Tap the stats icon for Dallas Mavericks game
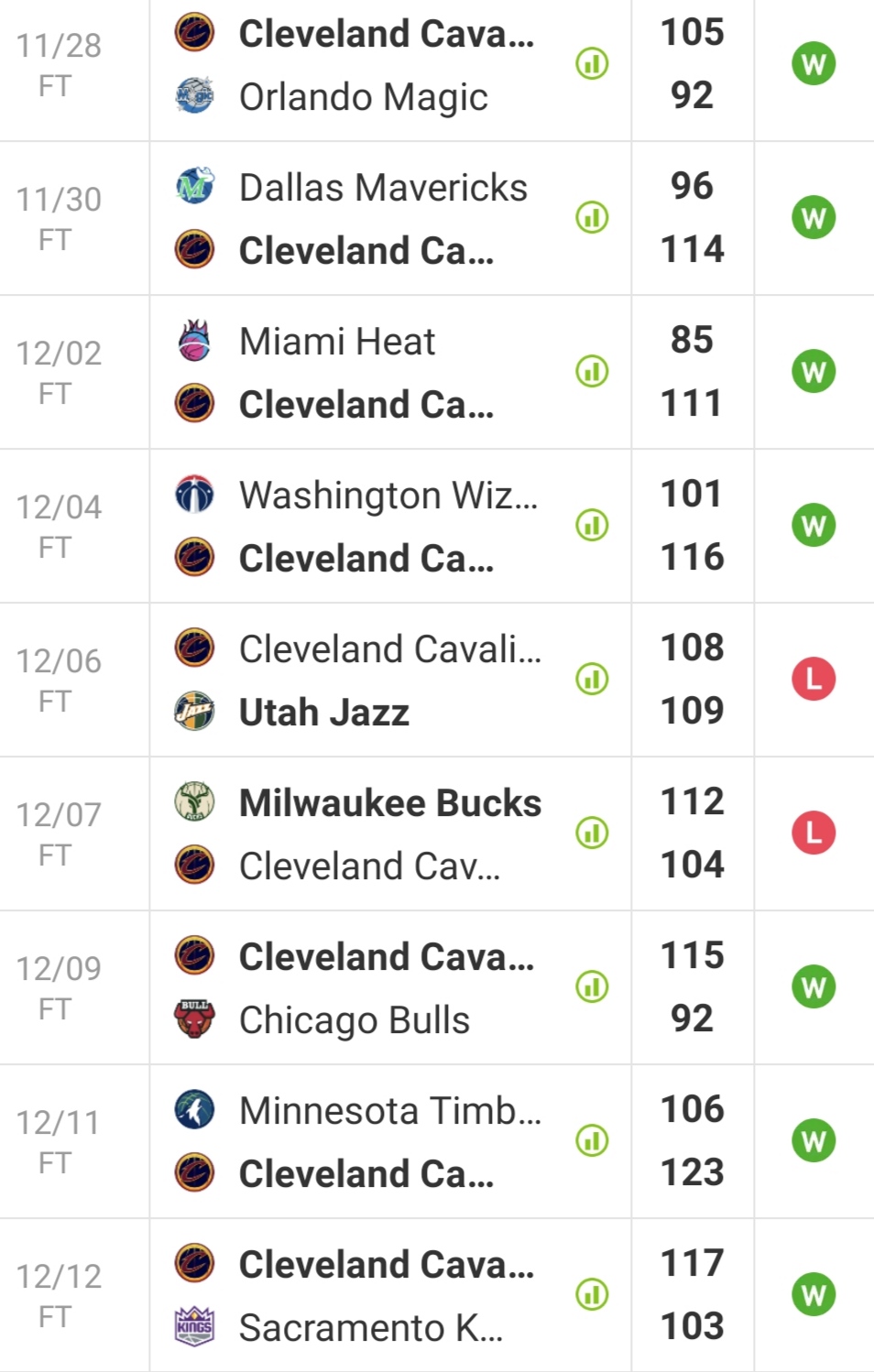This screenshot has height=1372, width=874. click(592, 218)
